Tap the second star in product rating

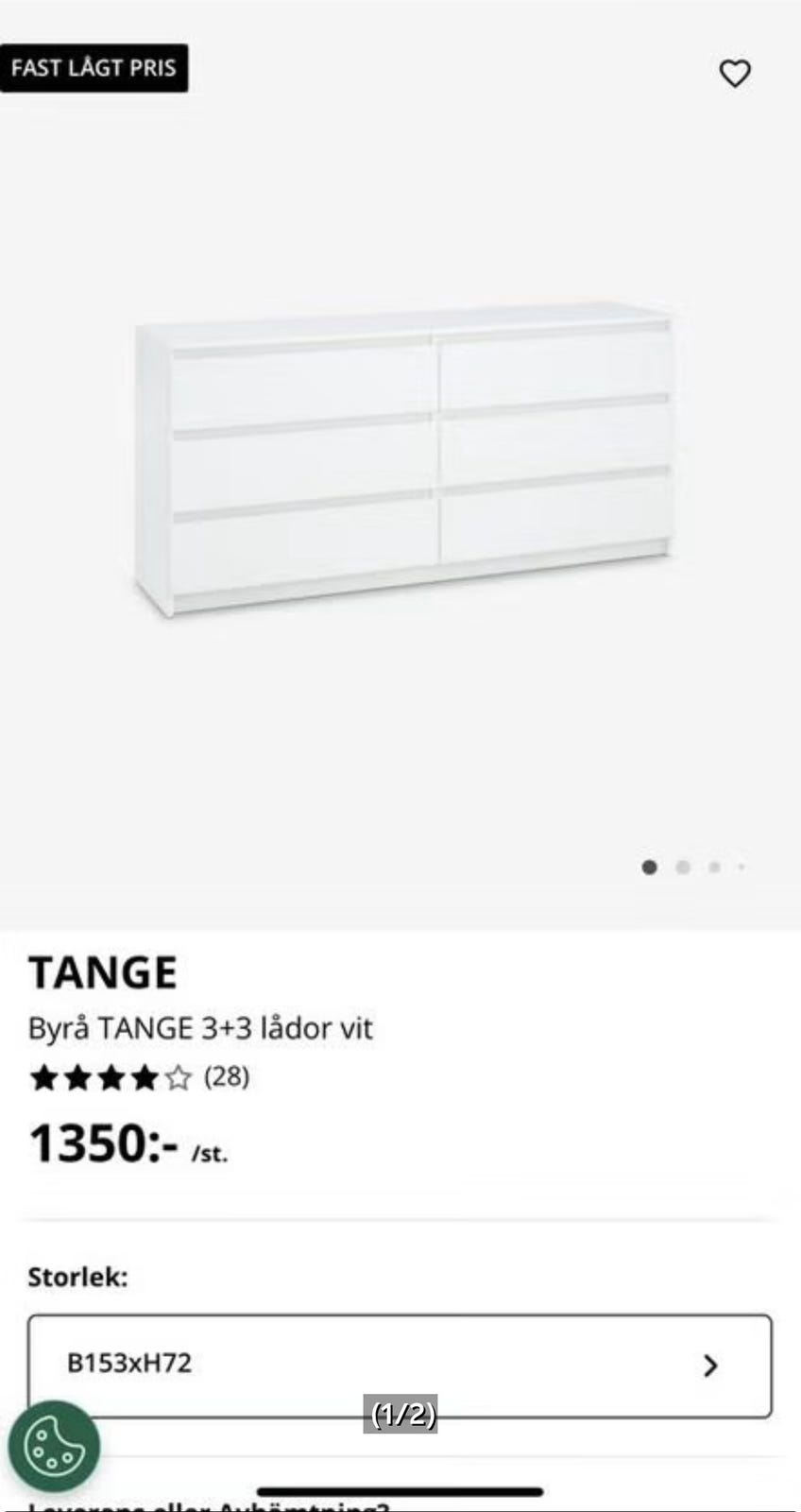tap(78, 1077)
